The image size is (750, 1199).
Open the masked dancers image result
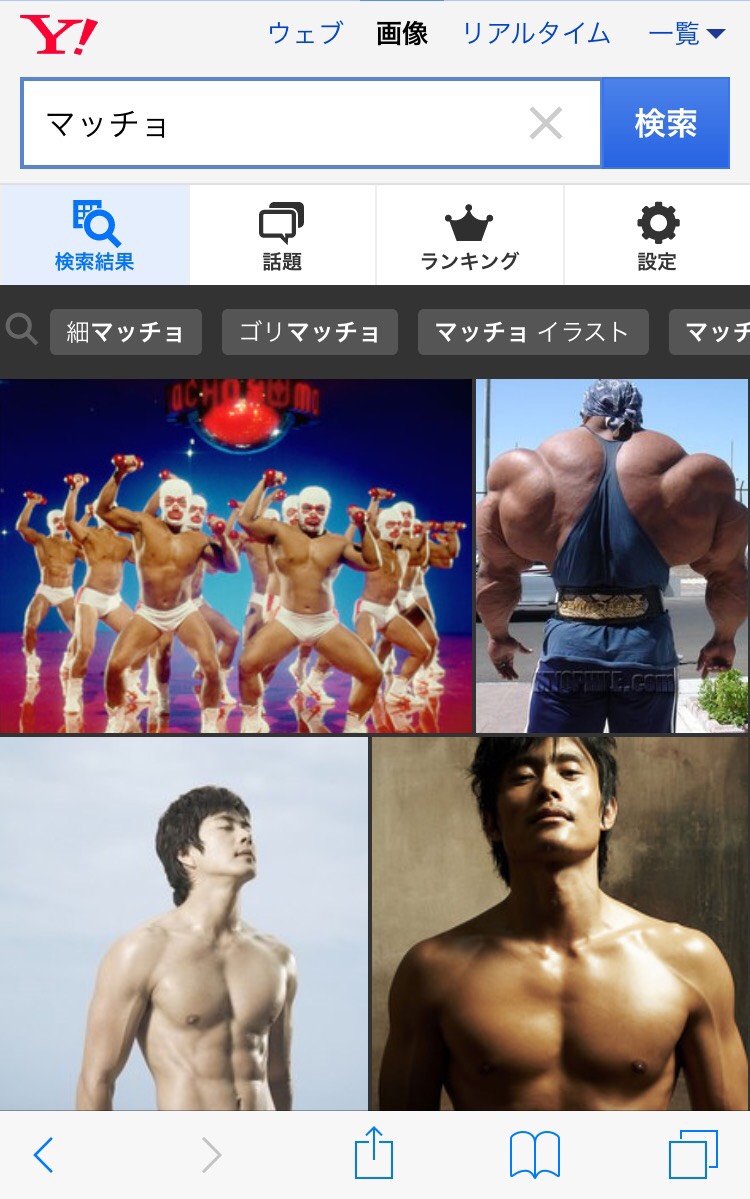(x=236, y=556)
